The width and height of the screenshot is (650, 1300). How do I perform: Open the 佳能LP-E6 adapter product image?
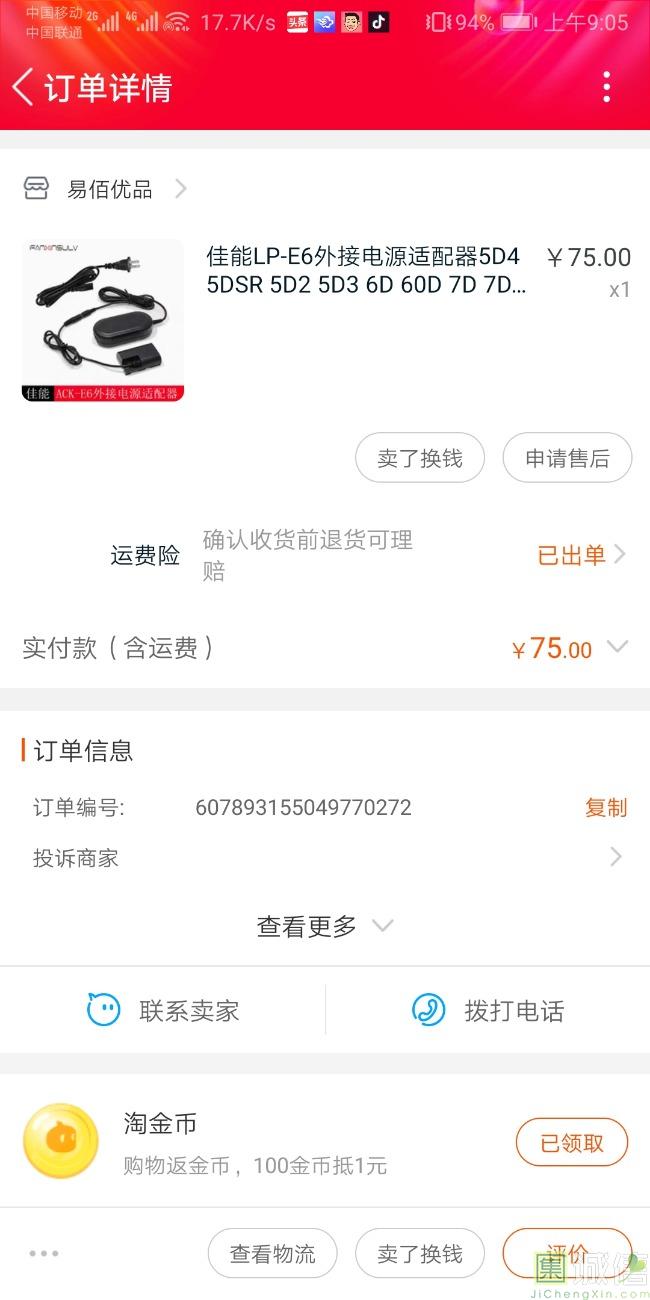[x=103, y=320]
